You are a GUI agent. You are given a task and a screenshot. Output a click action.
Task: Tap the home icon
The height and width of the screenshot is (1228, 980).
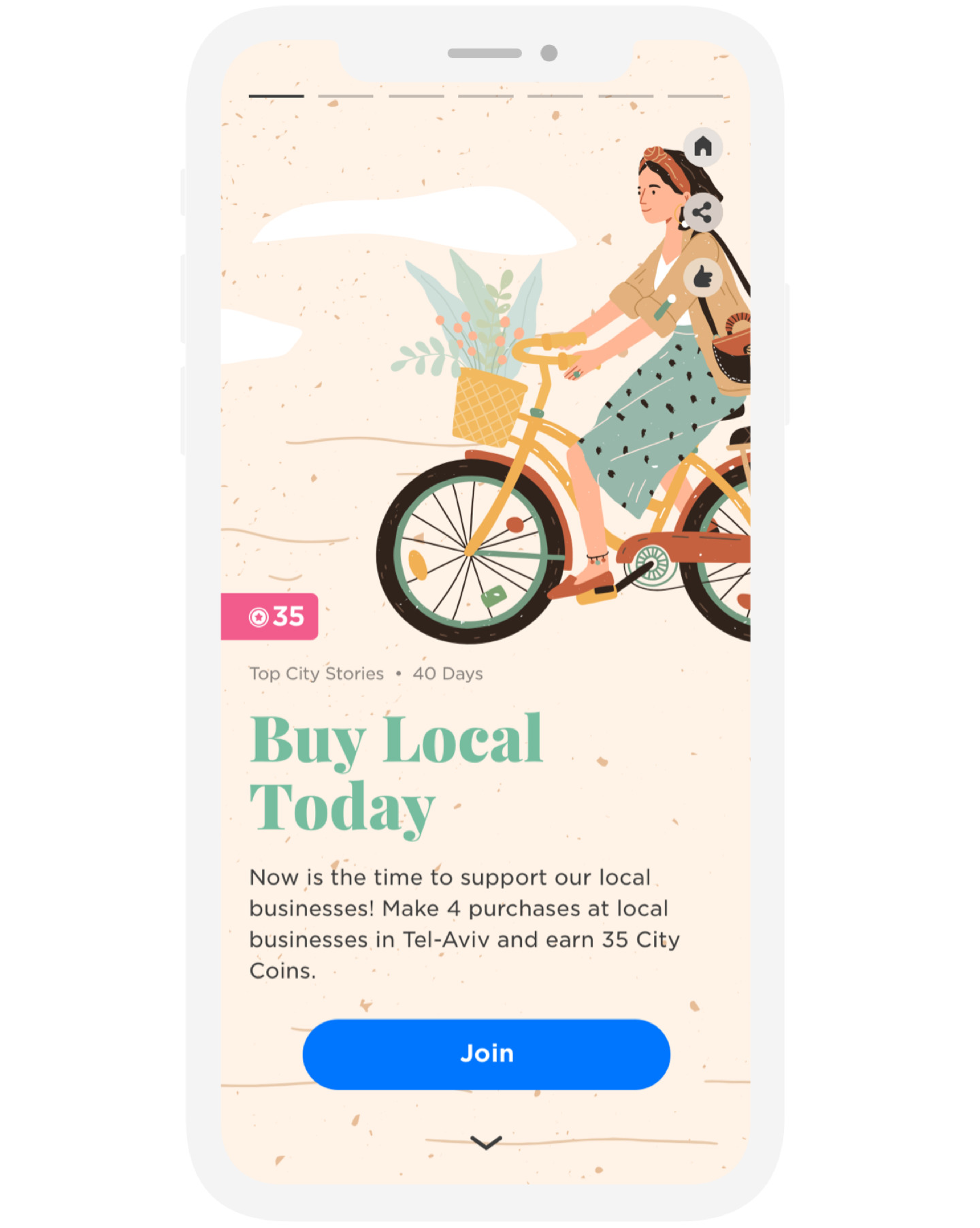pos(702,146)
